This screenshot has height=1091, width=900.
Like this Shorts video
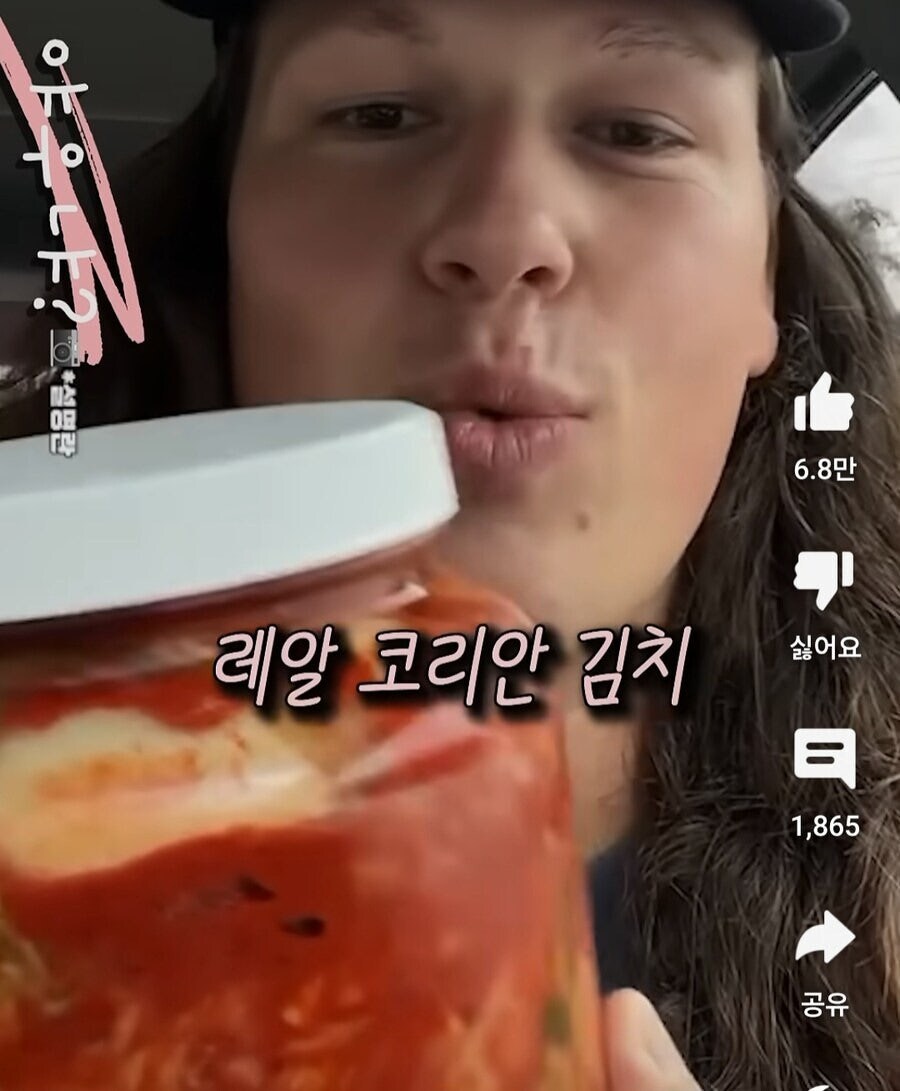pos(824,403)
